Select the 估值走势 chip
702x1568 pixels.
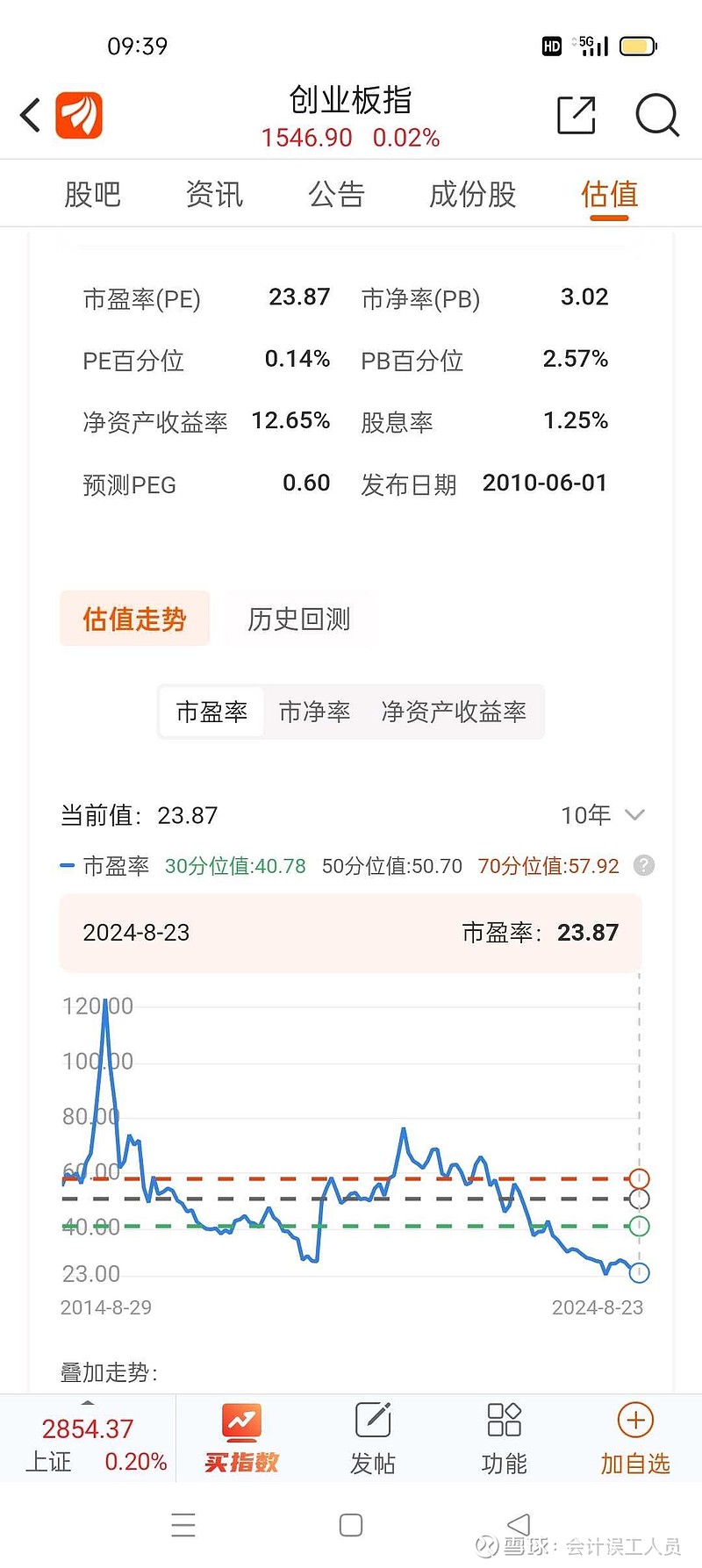point(134,619)
